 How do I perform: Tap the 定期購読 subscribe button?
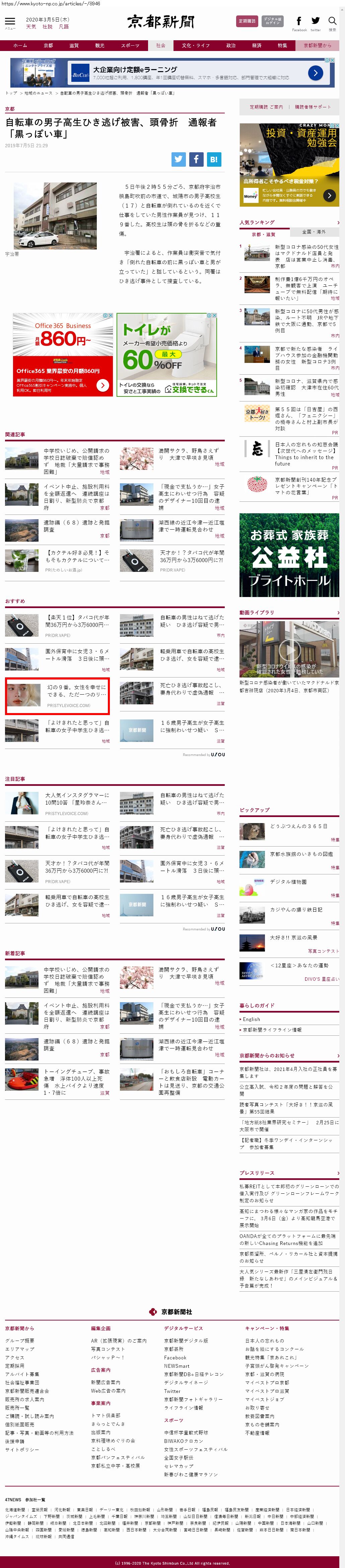pos(247,21)
